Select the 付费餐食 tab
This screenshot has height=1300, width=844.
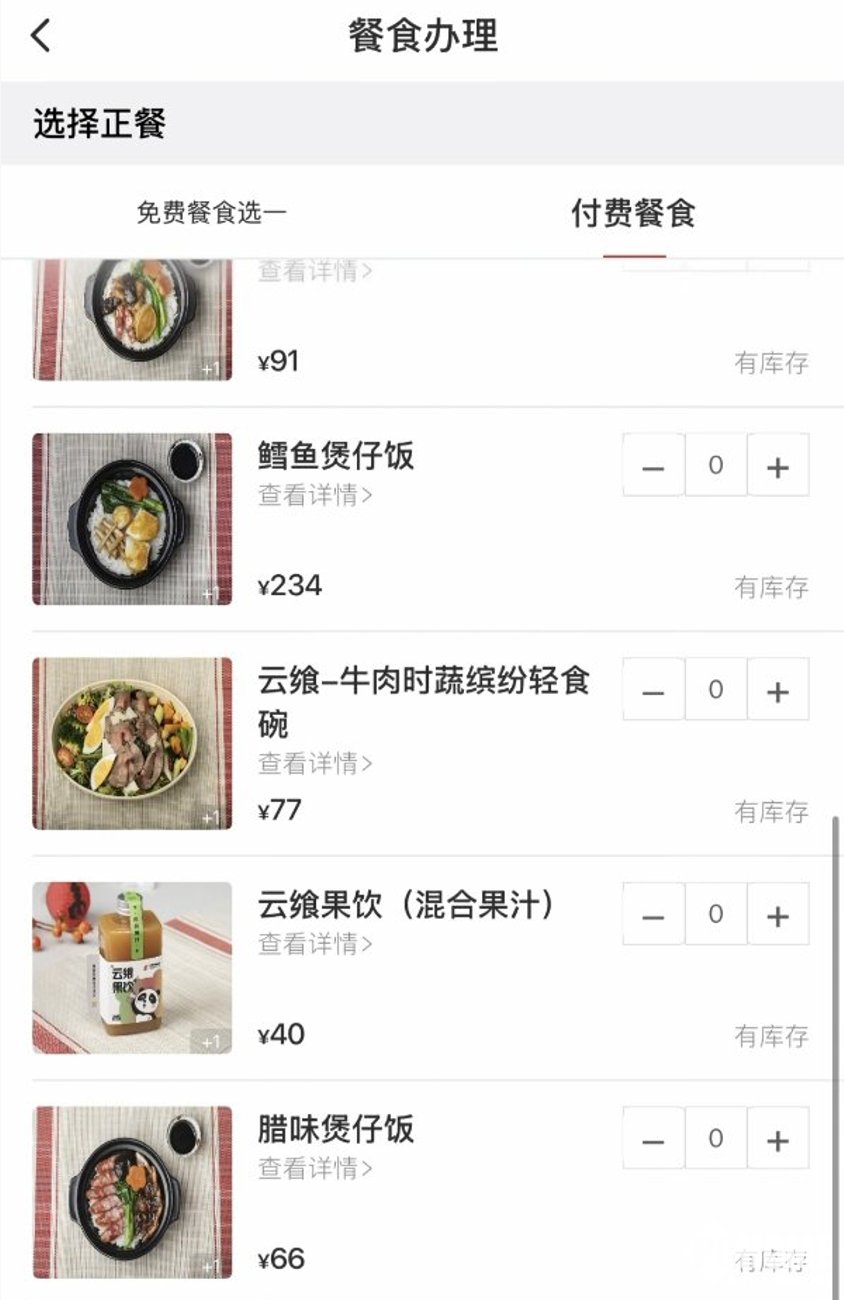pos(633,213)
